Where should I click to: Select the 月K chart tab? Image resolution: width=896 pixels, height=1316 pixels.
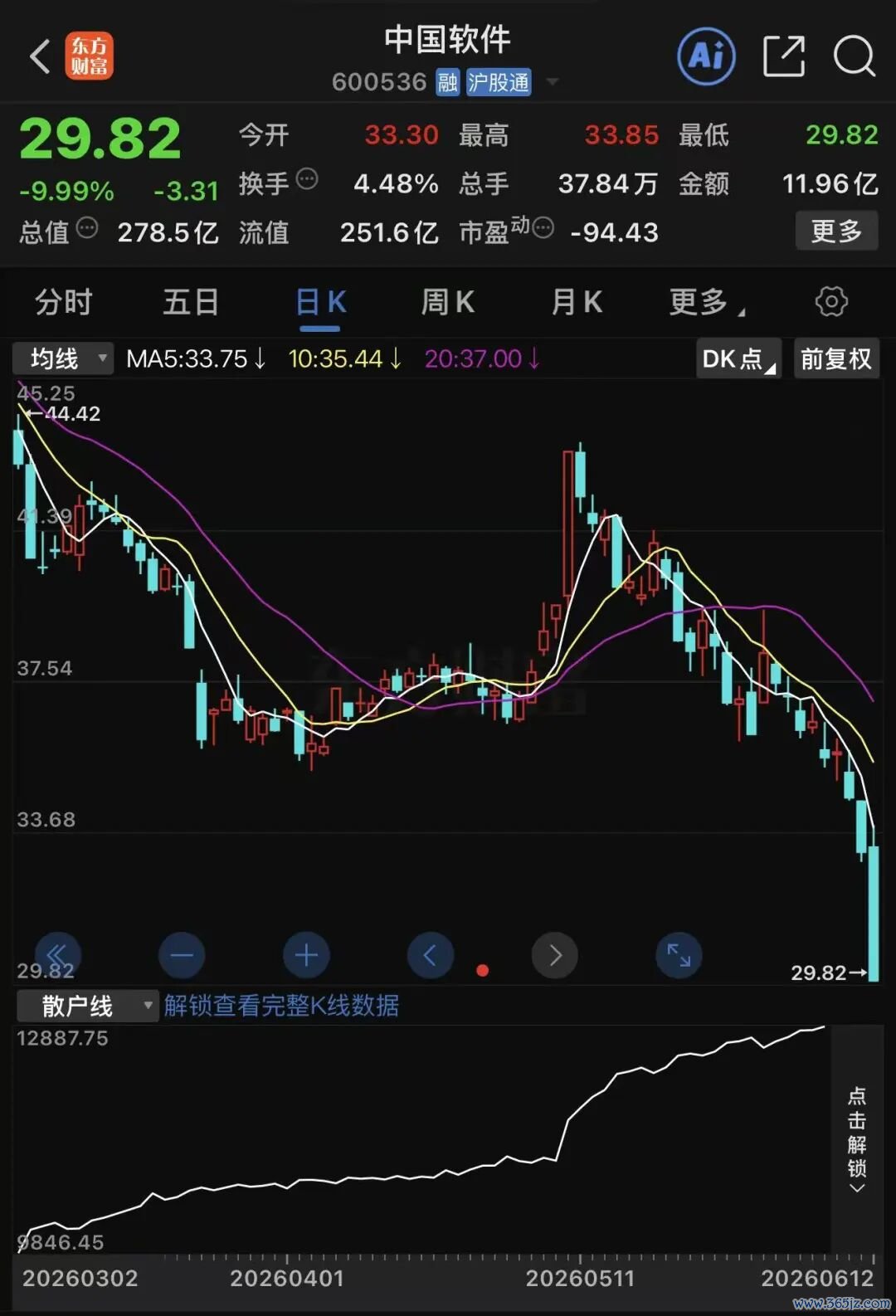[577, 302]
